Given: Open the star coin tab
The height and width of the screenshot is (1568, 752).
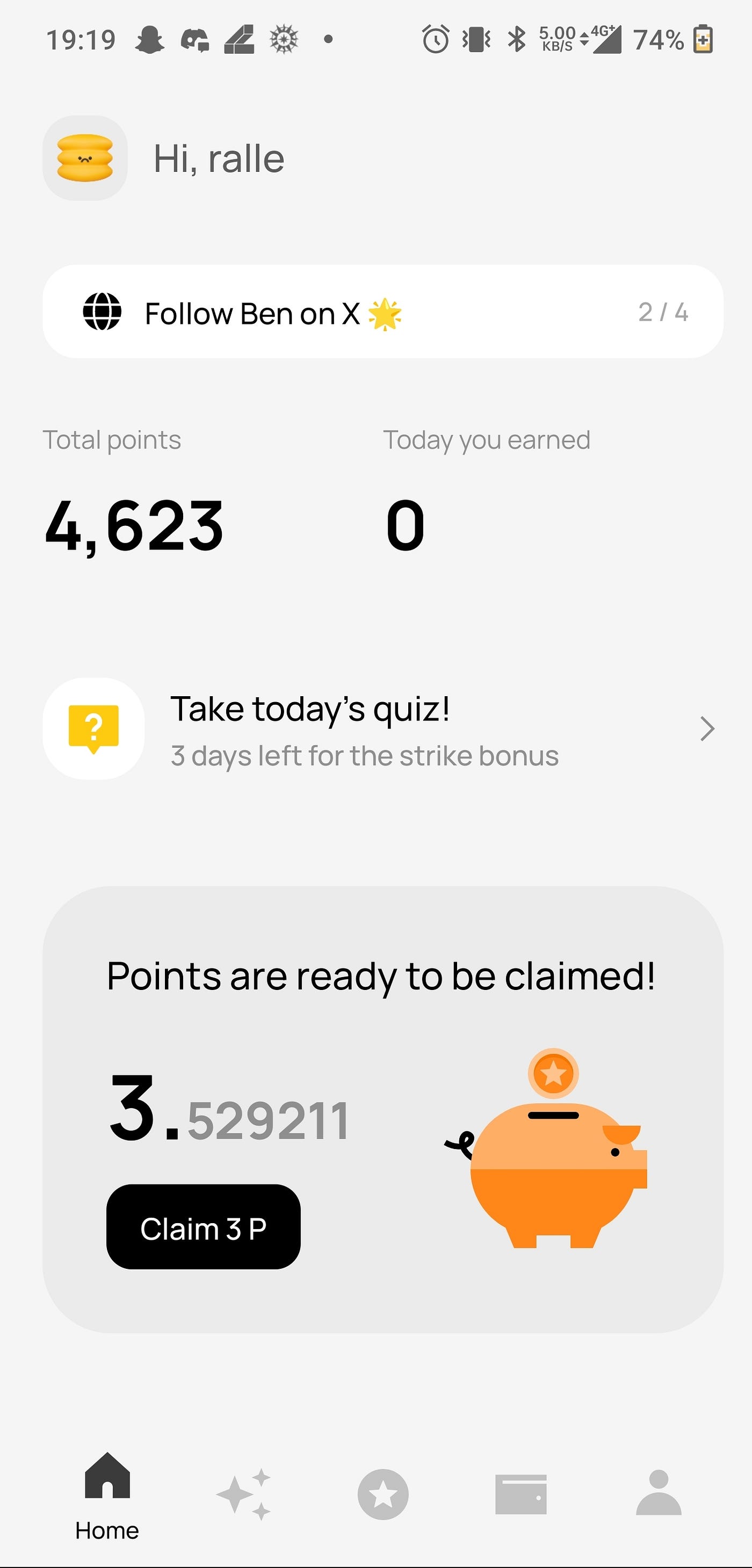Looking at the screenshot, I should coord(382,1494).
